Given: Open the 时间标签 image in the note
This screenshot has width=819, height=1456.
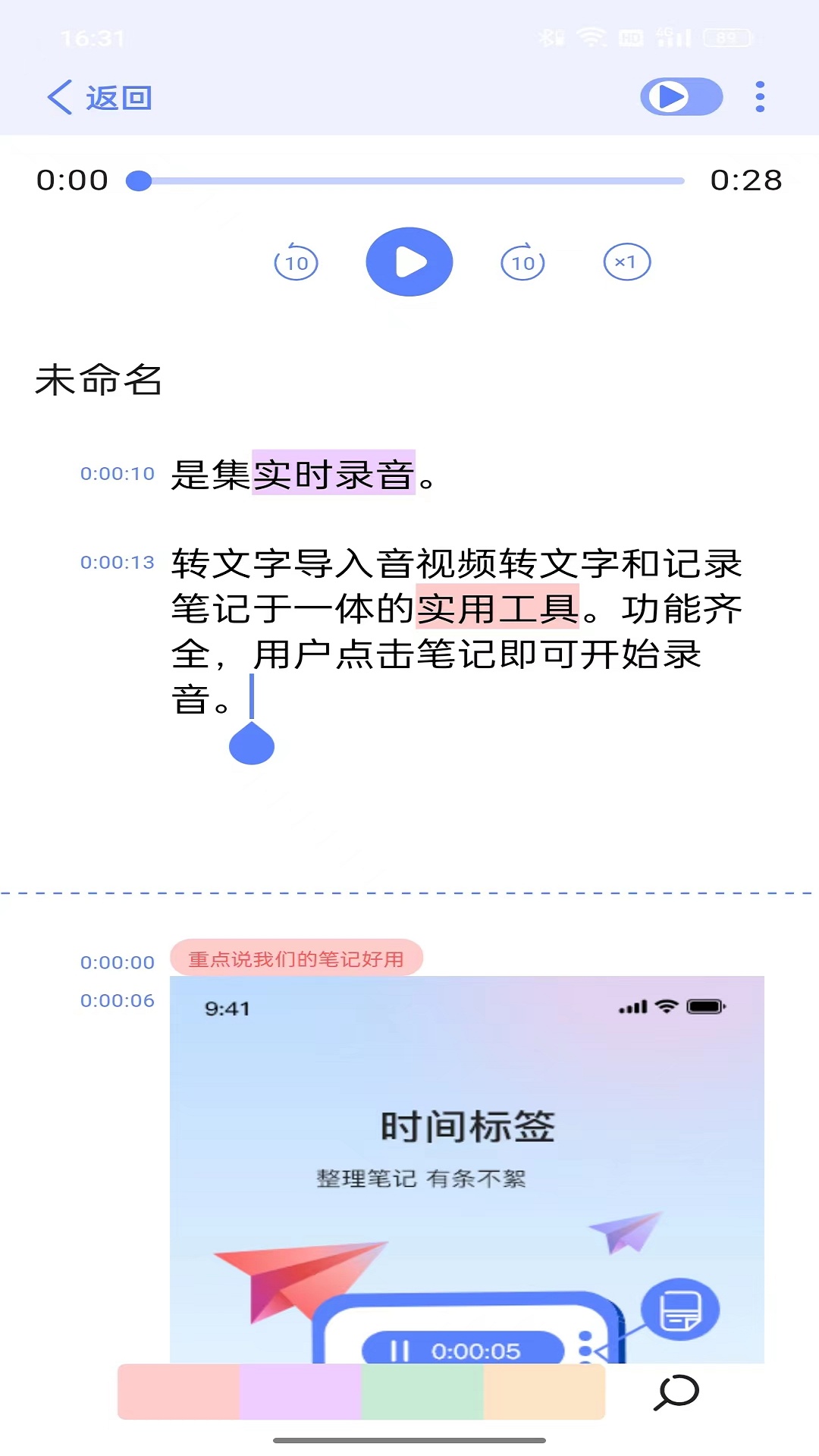Looking at the screenshot, I should [x=466, y=1168].
